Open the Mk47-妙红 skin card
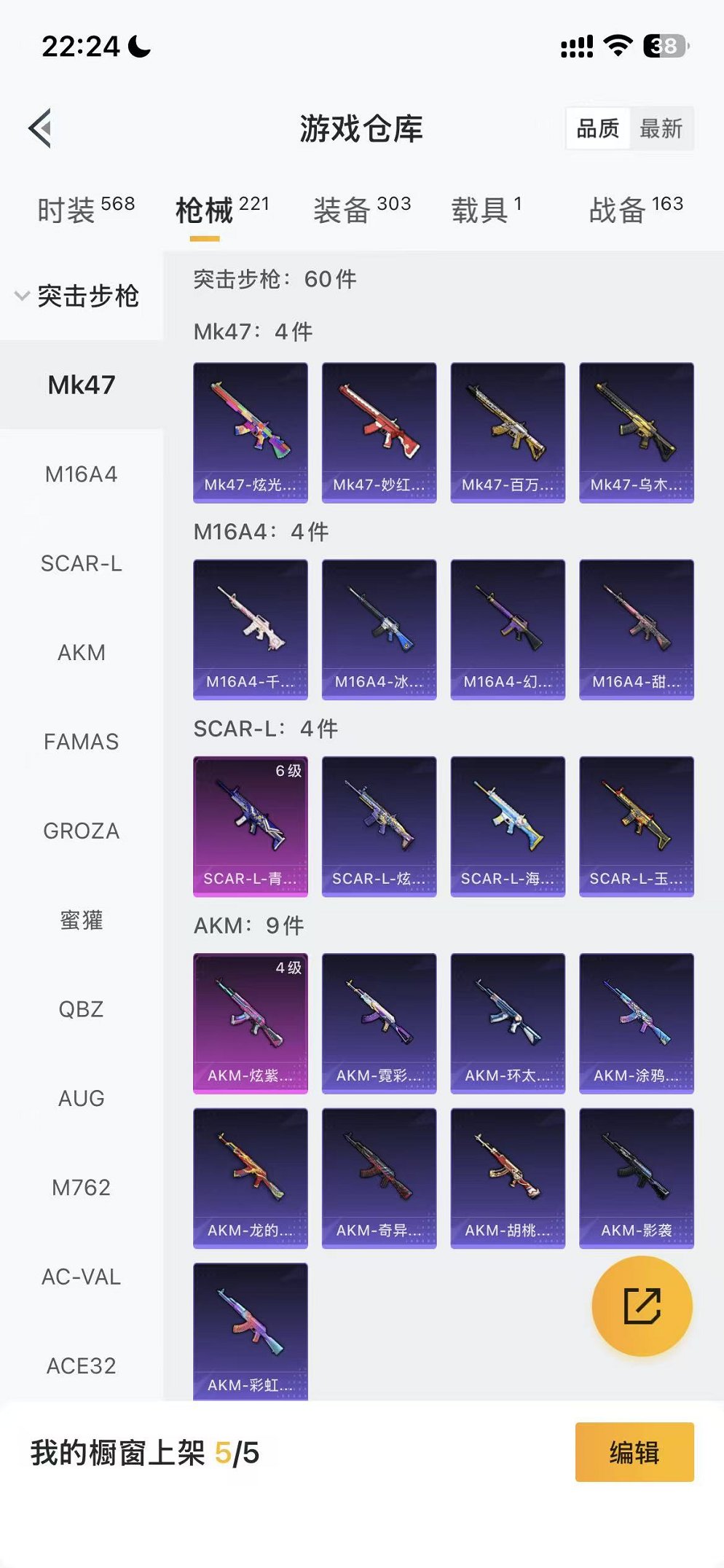724x1568 pixels. tap(379, 432)
